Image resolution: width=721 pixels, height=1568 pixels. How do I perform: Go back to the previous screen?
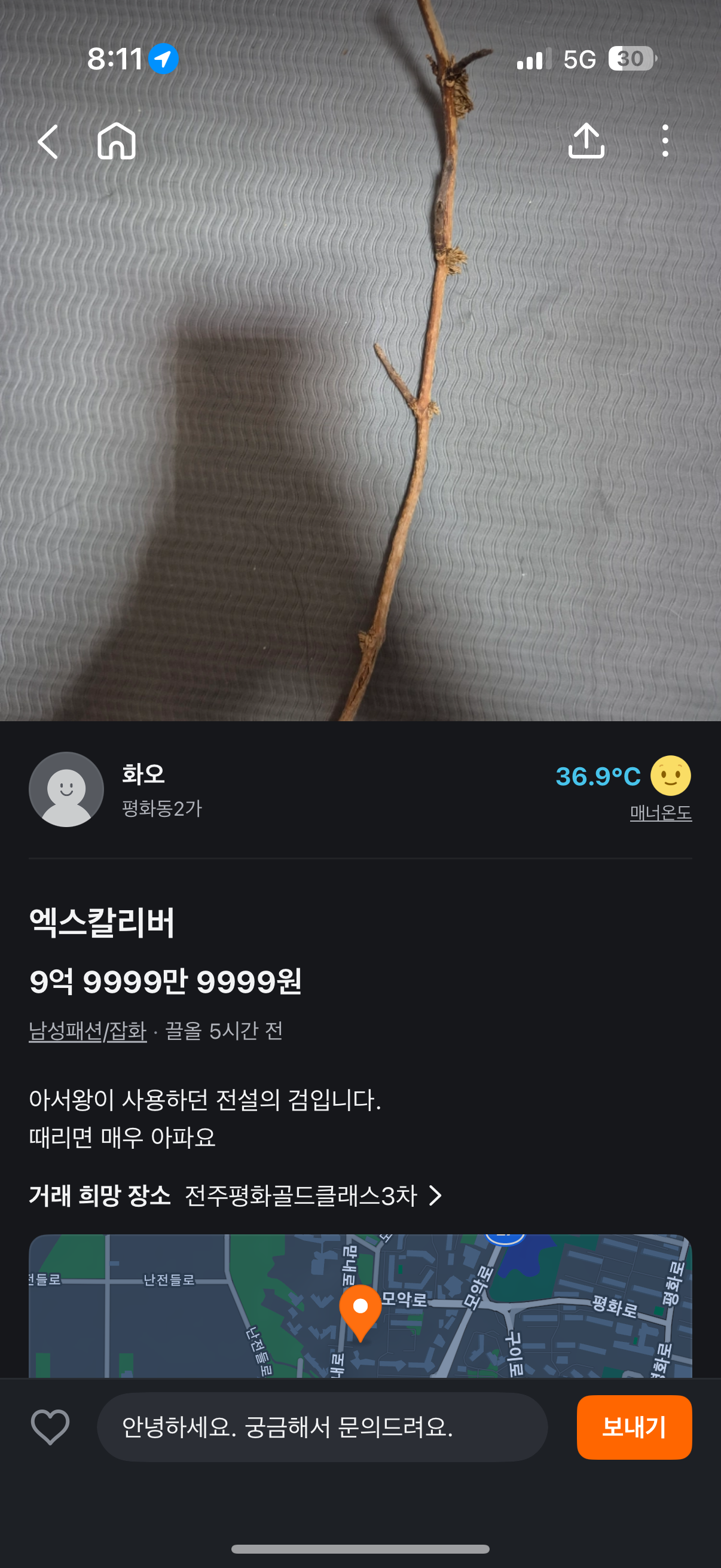click(48, 142)
